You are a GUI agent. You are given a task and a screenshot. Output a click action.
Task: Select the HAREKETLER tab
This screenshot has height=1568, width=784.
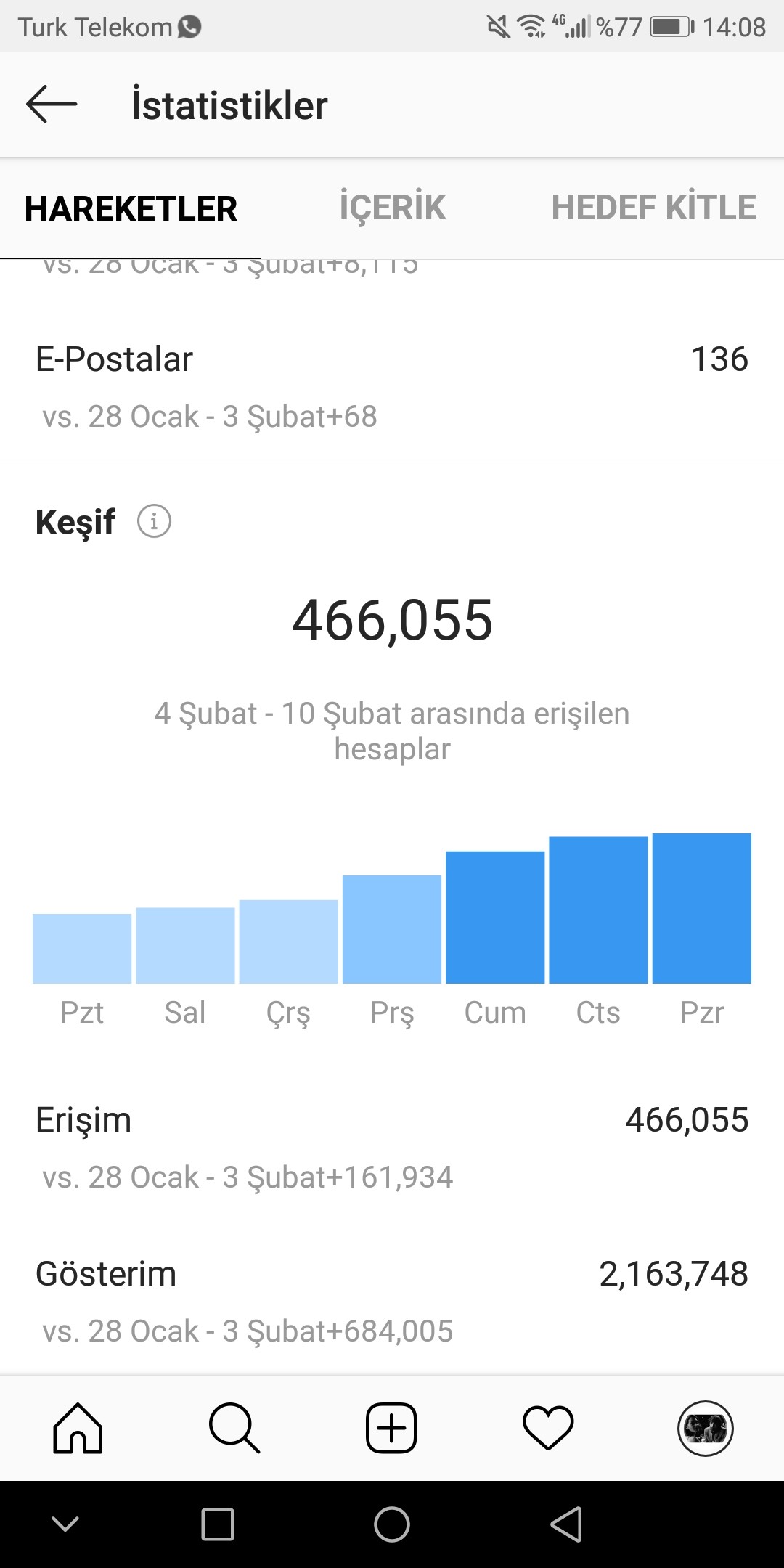tap(131, 209)
